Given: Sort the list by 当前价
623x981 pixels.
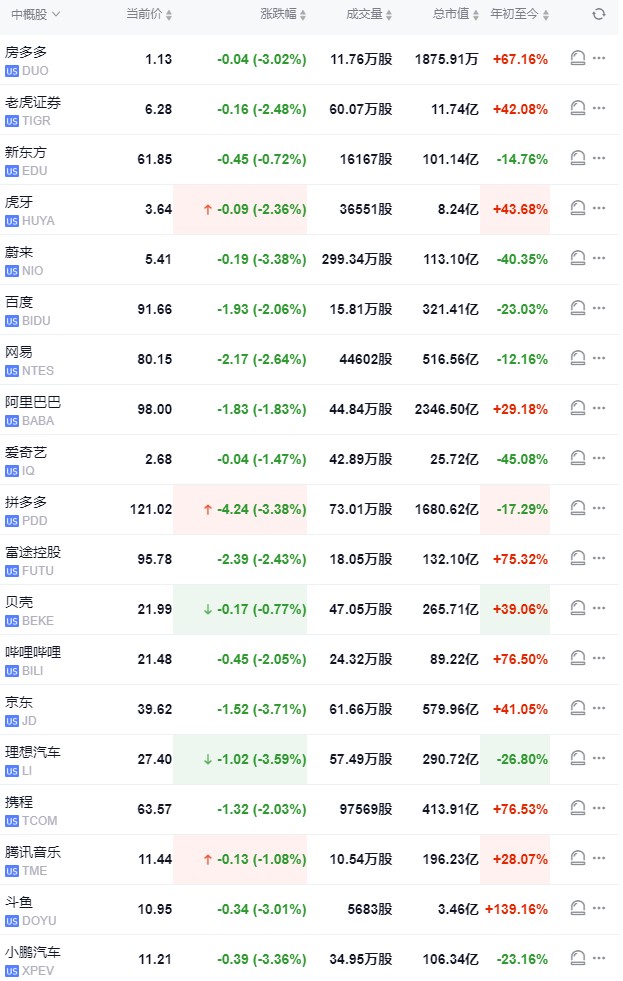Looking at the screenshot, I should pyautogui.click(x=149, y=14).
